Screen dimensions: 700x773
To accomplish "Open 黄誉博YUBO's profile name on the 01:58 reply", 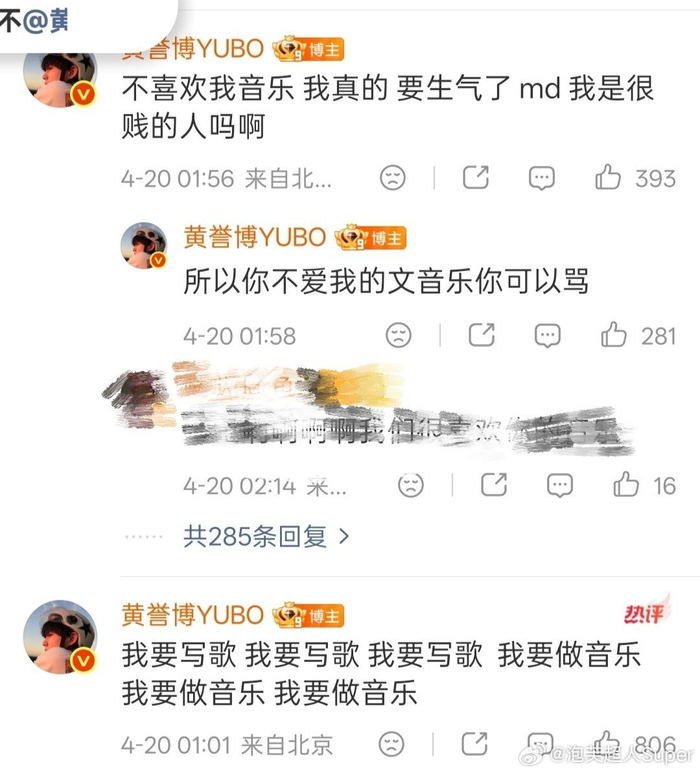I will point(254,237).
